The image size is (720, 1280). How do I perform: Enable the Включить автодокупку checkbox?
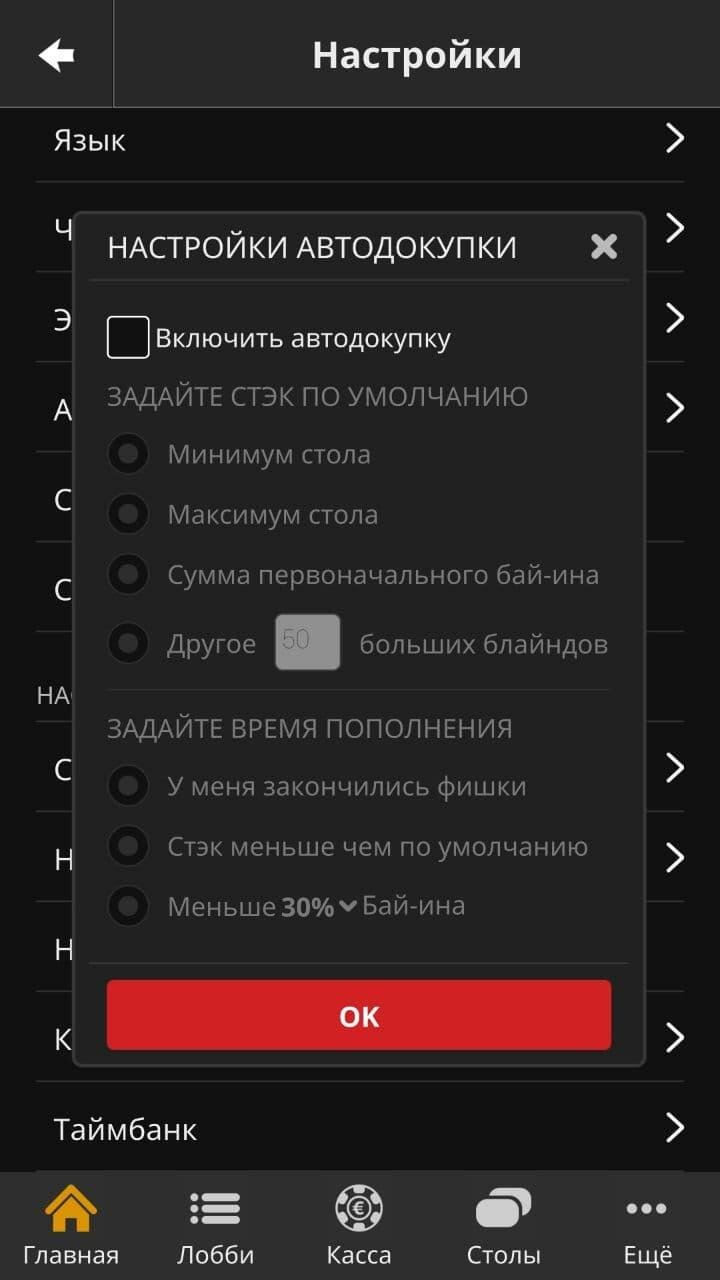[x=128, y=338]
